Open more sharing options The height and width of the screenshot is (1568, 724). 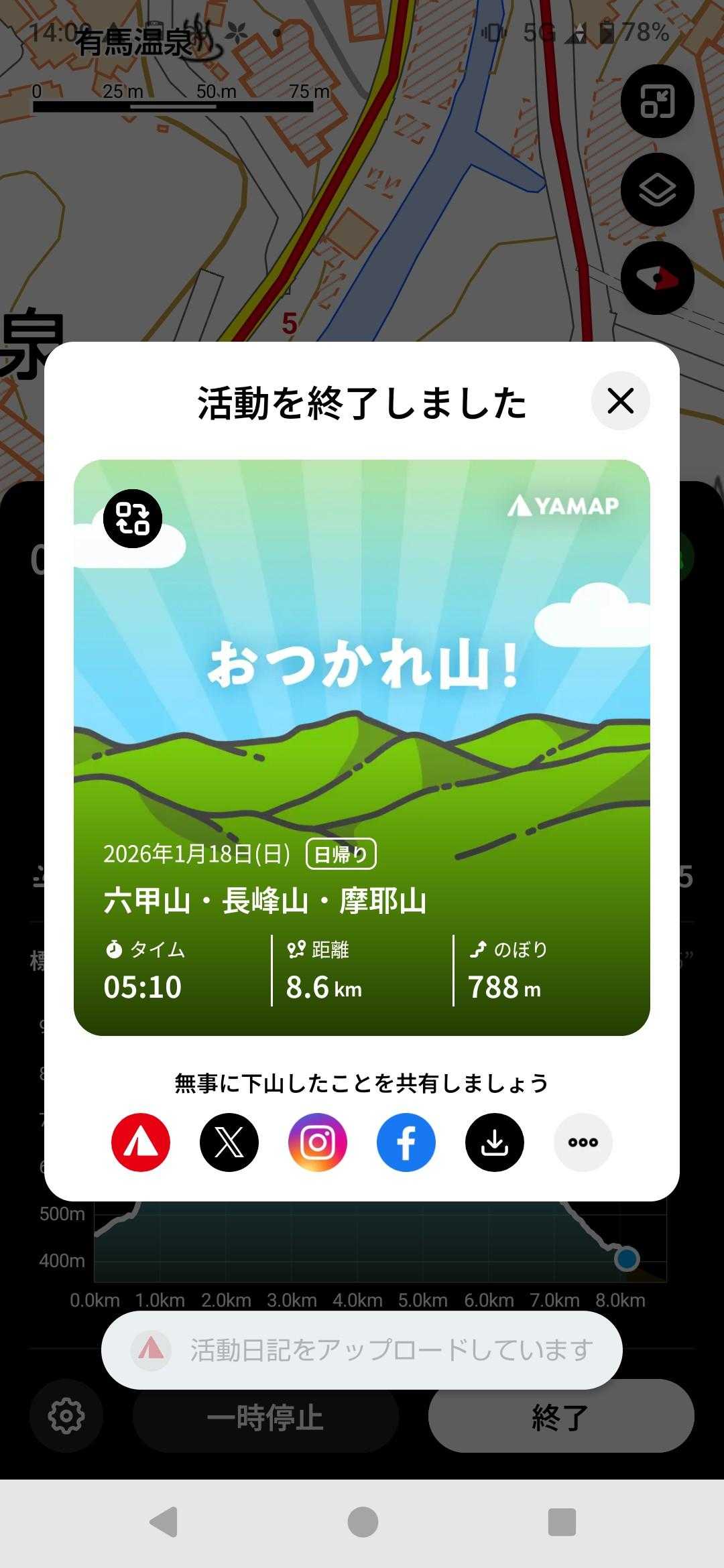[x=583, y=1142]
